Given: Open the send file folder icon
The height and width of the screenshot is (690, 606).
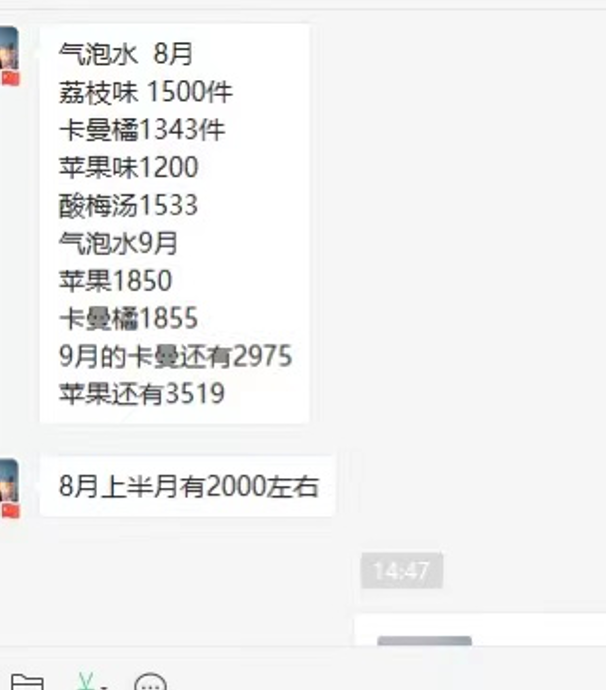Looking at the screenshot, I should click(26, 684).
